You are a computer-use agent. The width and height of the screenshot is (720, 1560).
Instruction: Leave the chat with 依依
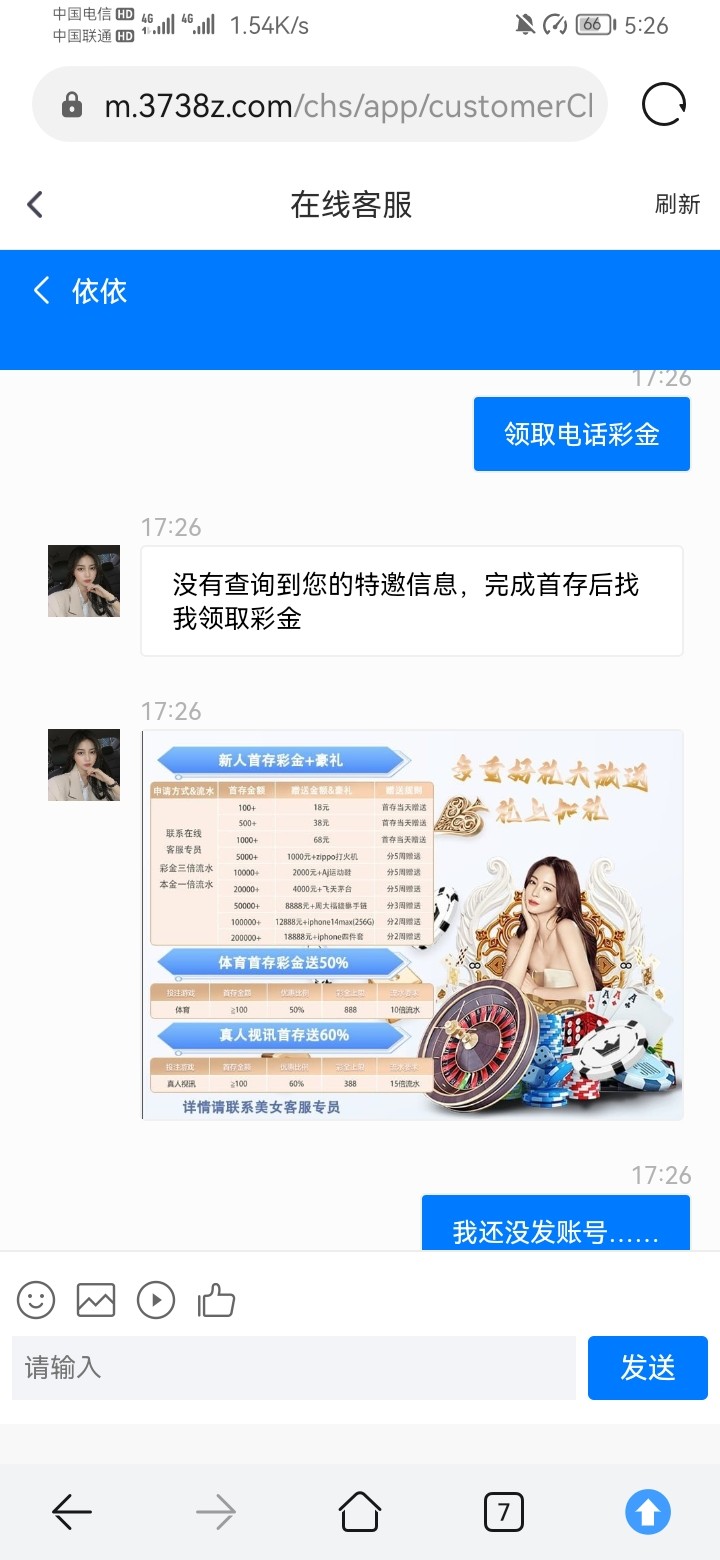click(x=42, y=291)
